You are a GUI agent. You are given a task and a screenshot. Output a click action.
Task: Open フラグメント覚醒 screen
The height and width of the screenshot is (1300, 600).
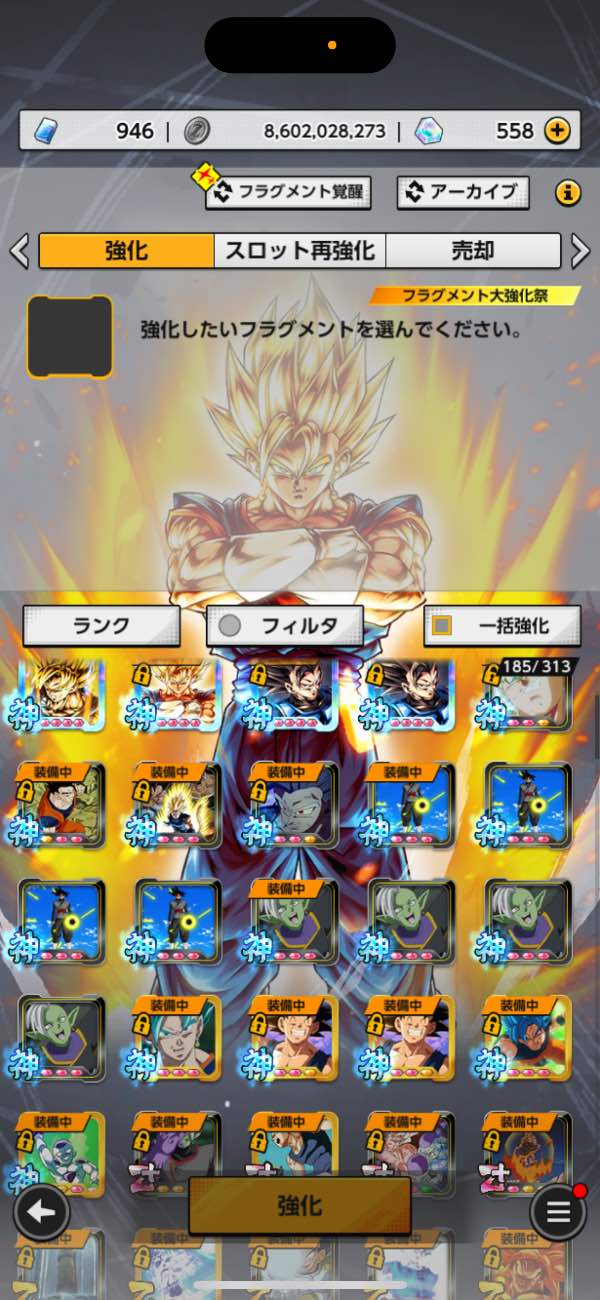tap(289, 192)
